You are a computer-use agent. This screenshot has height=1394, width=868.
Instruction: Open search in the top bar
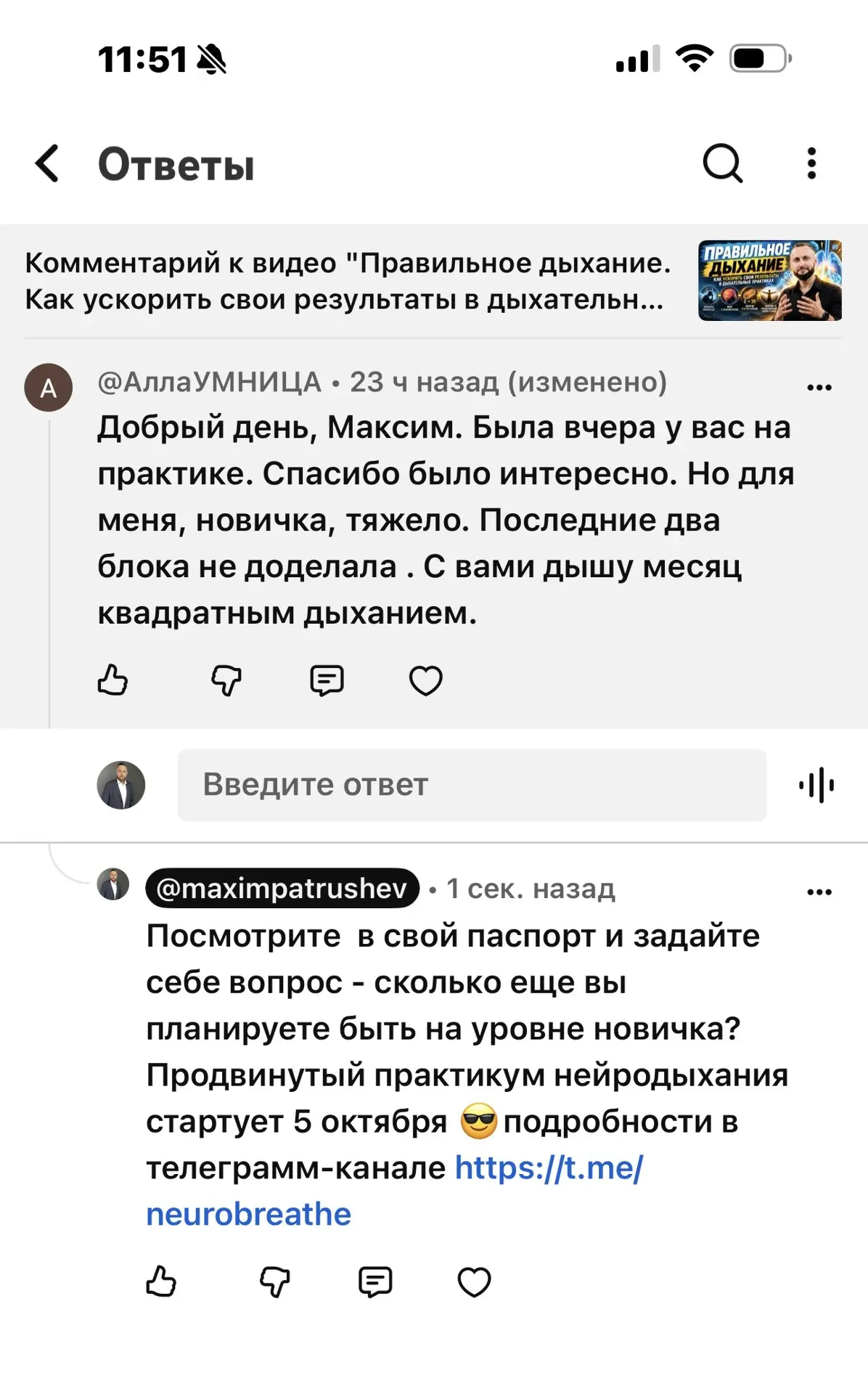pyautogui.click(x=723, y=163)
